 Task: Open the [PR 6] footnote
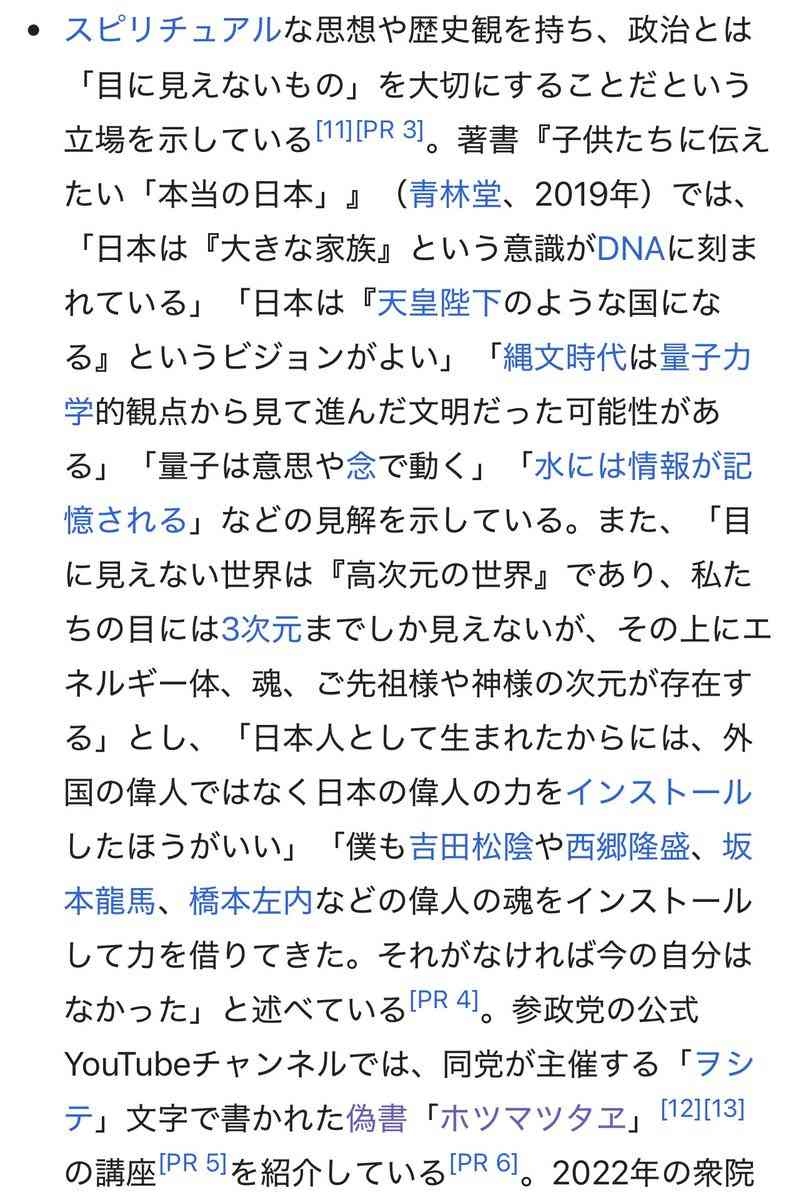482,1162
